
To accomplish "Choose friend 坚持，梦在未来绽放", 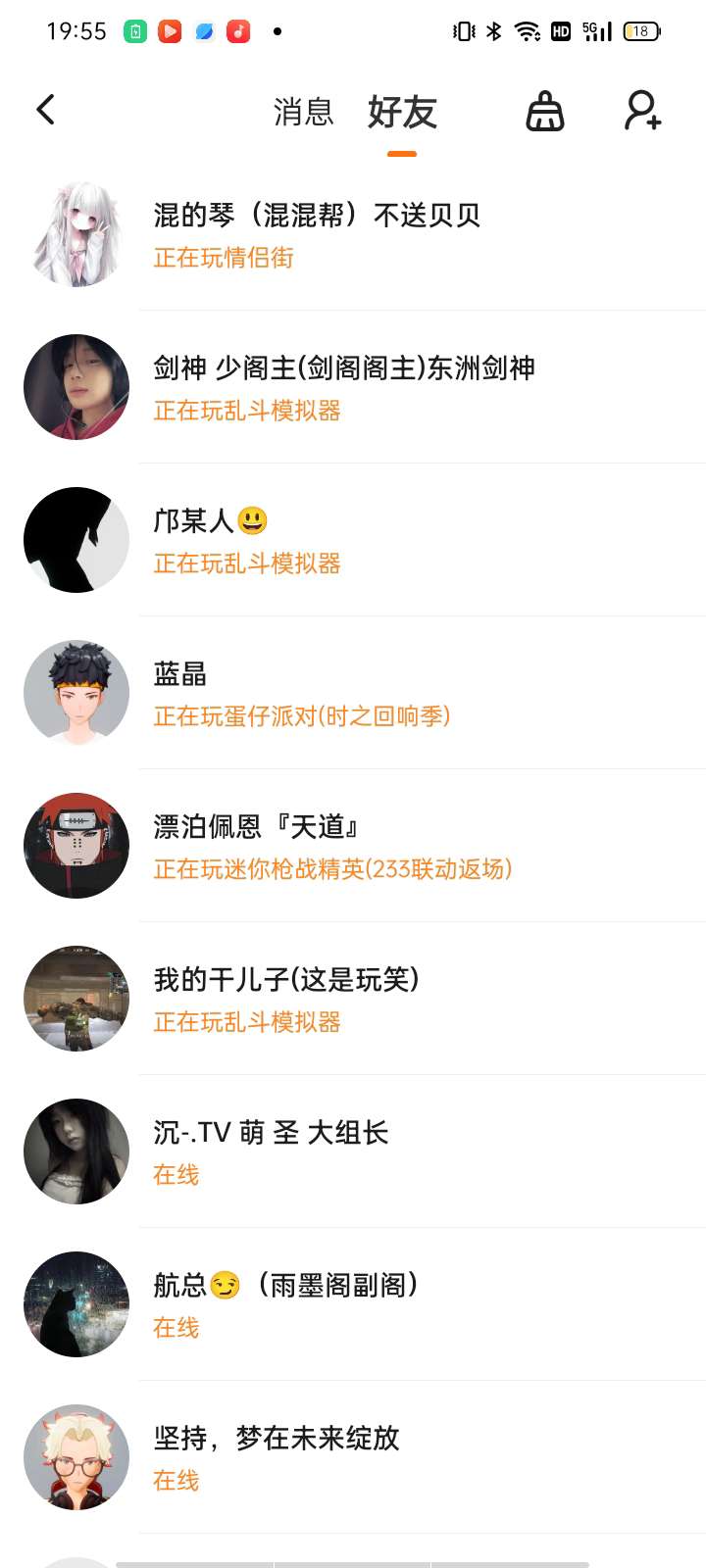I will coord(353,1458).
